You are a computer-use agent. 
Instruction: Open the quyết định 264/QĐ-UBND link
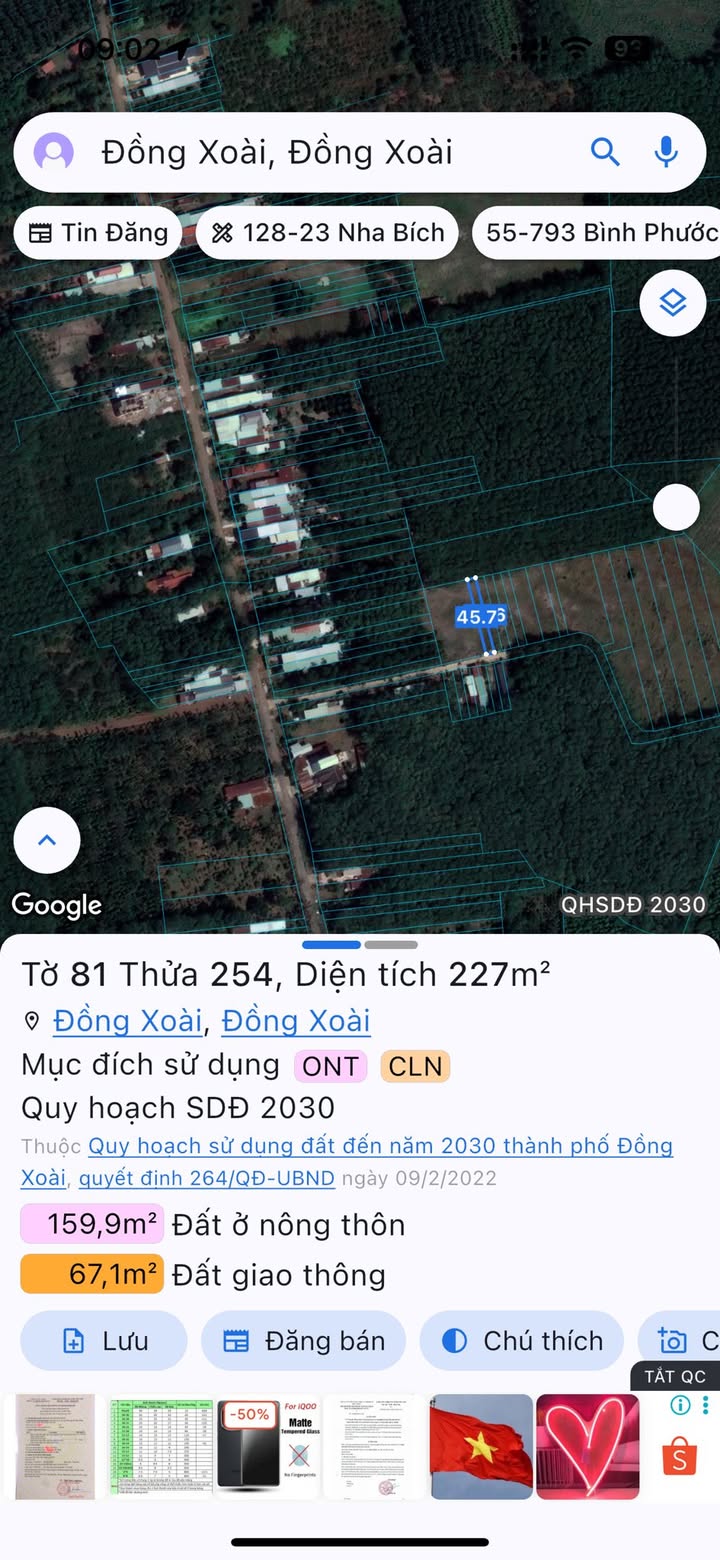click(x=207, y=1178)
